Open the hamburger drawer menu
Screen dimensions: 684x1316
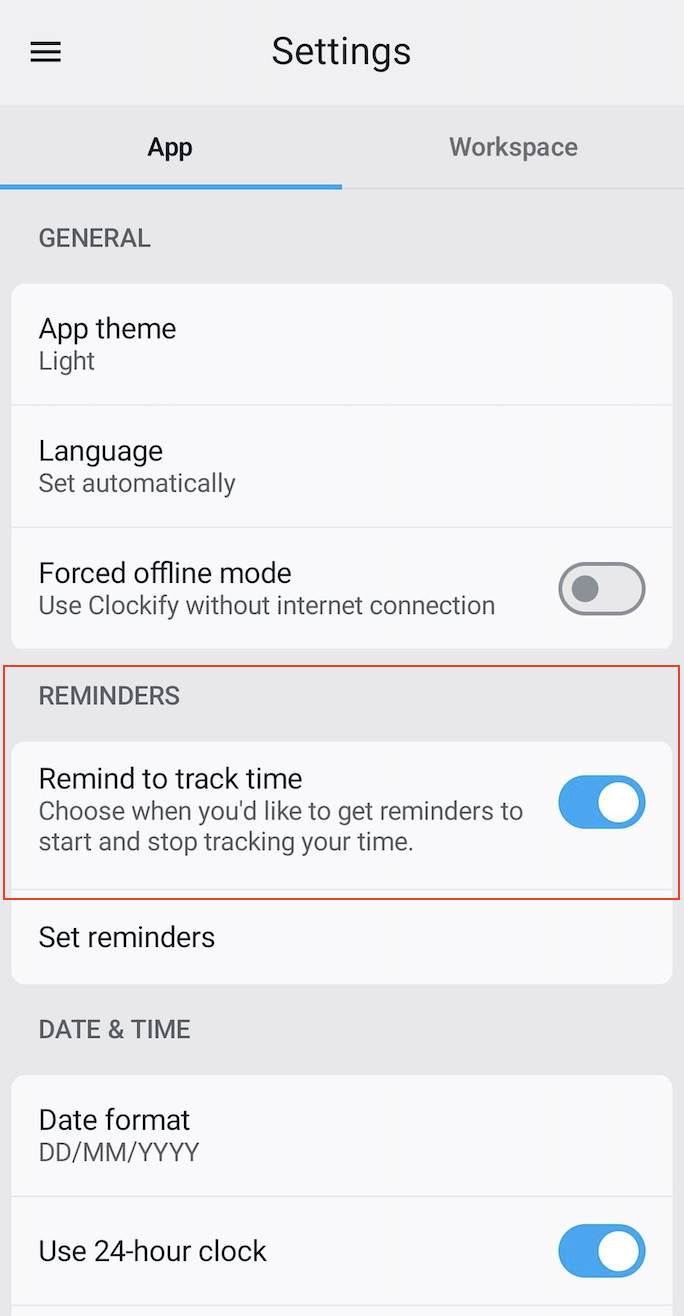point(46,52)
